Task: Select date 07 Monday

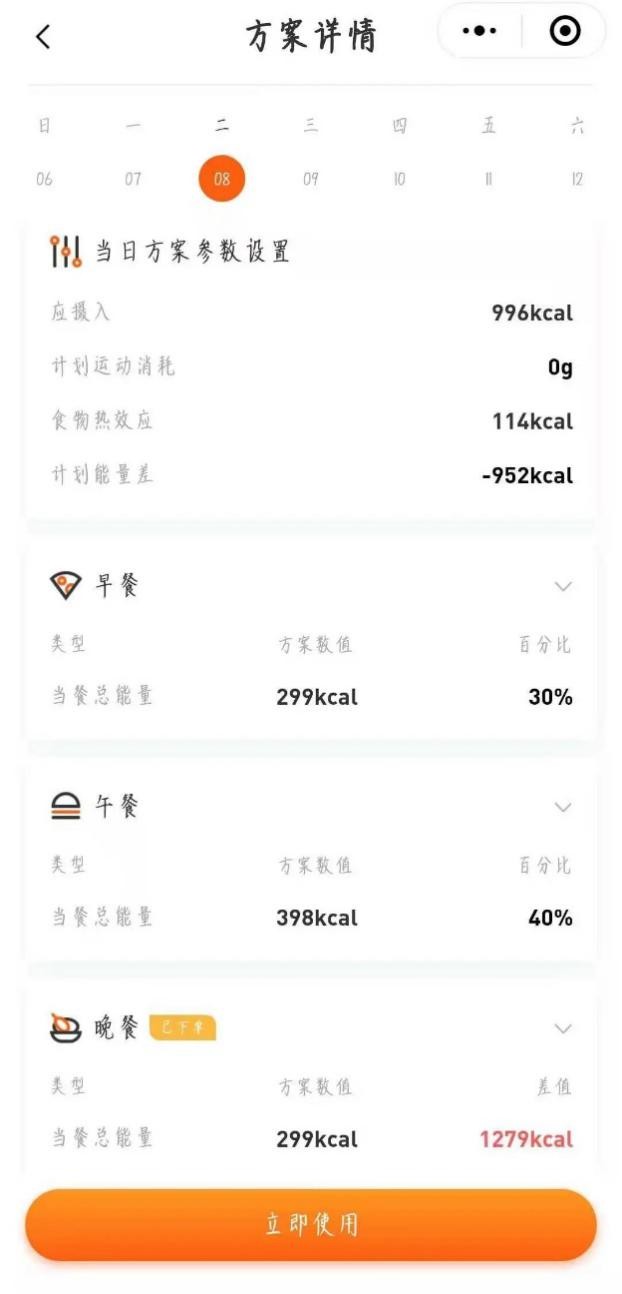Action: pos(133,179)
